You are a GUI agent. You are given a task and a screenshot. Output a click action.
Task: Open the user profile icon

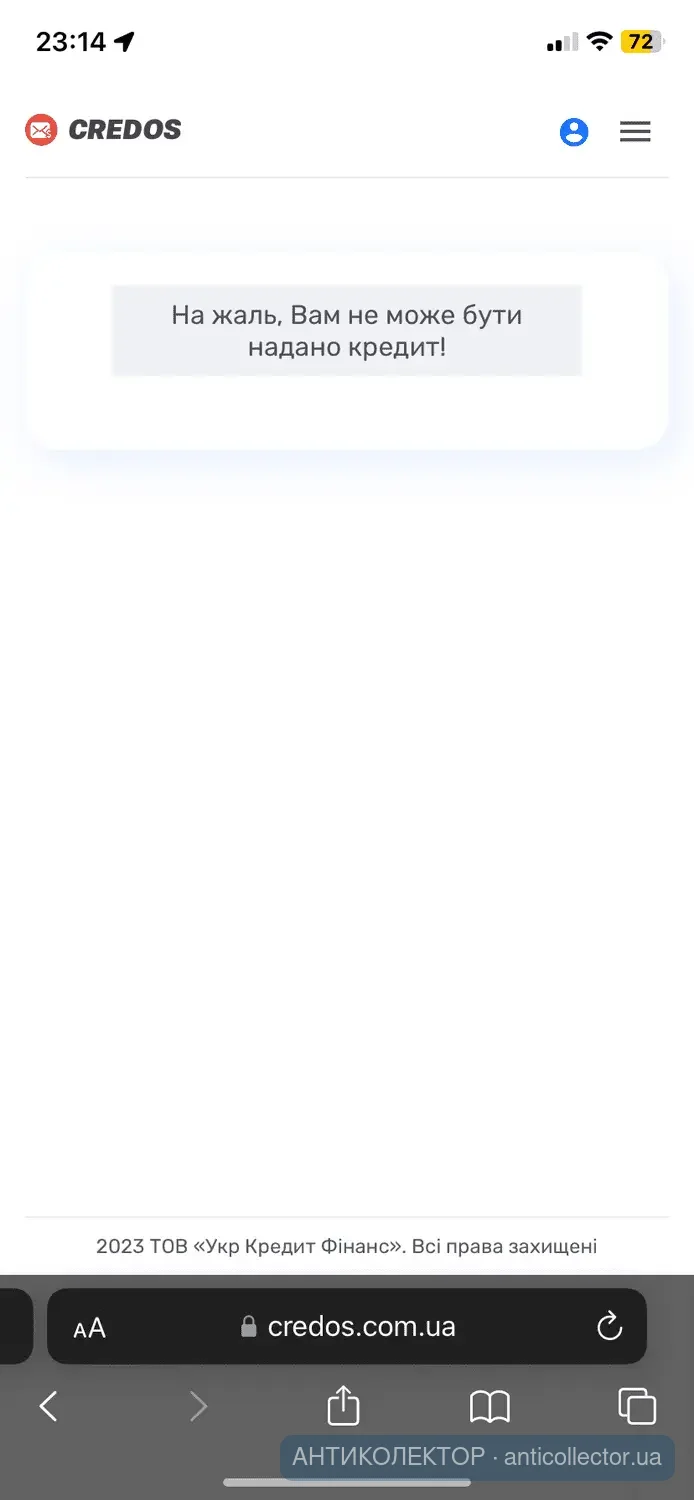[x=574, y=132]
